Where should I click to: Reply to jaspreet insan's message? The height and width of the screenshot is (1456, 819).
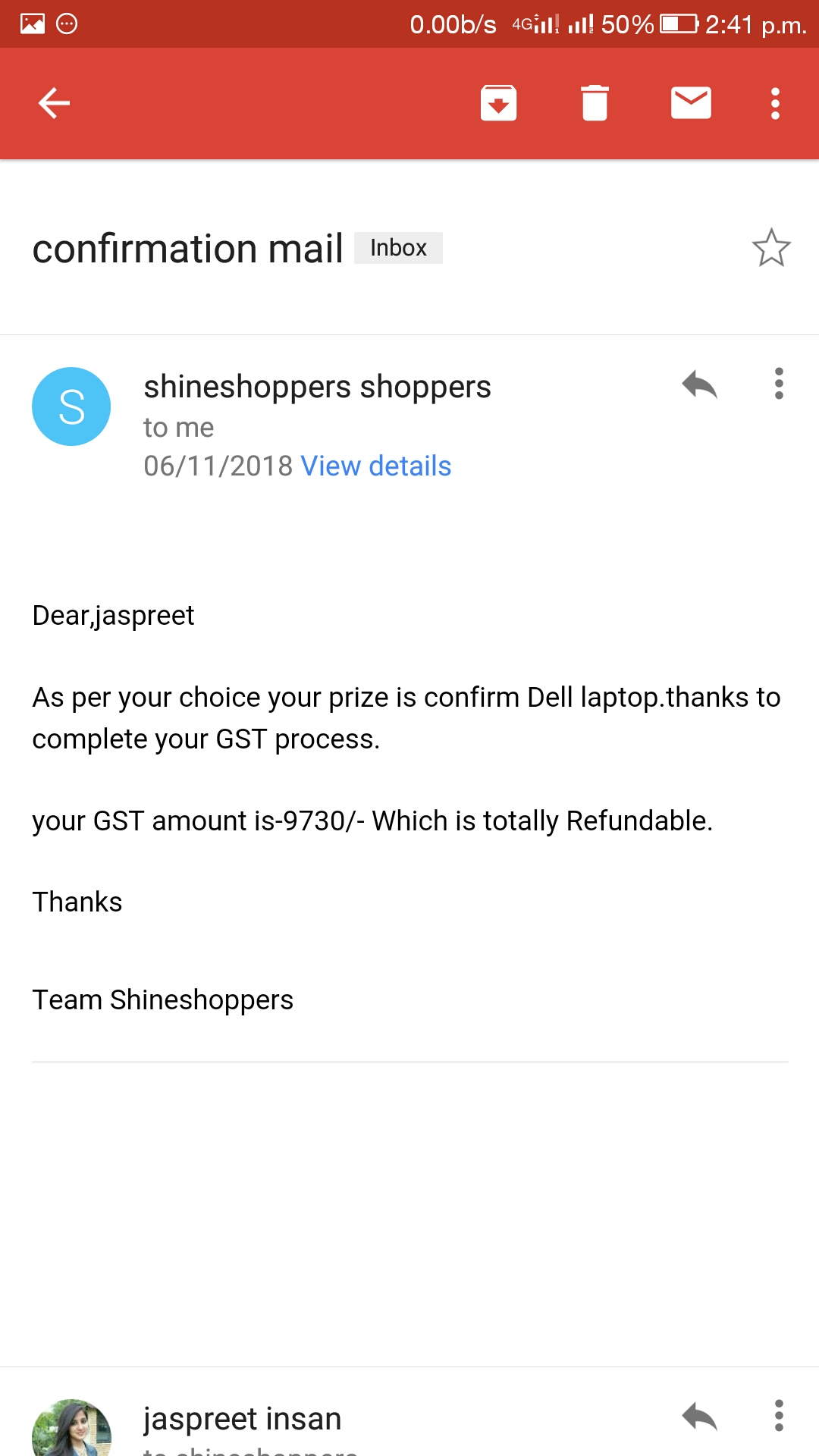[699, 1416]
